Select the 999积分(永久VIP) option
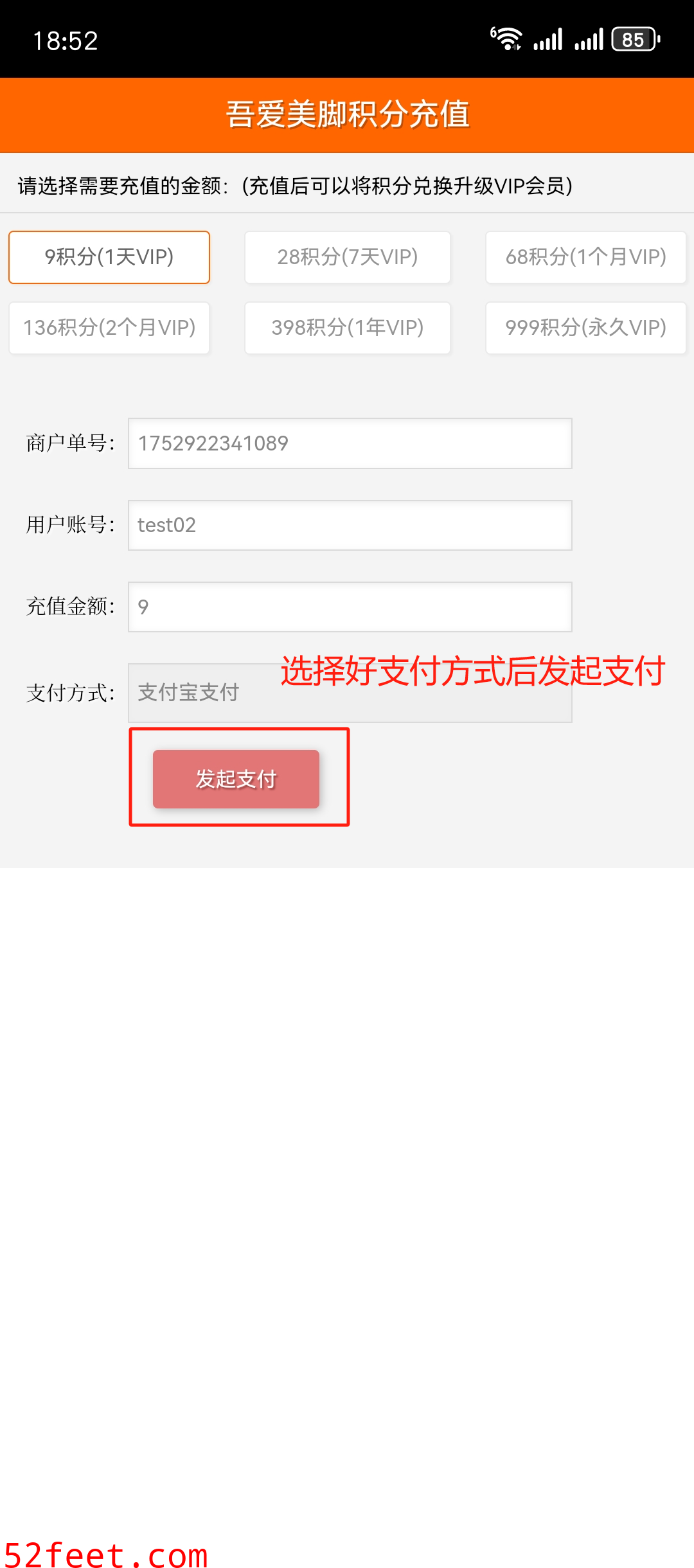The height and width of the screenshot is (1568, 694). [x=585, y=328]
